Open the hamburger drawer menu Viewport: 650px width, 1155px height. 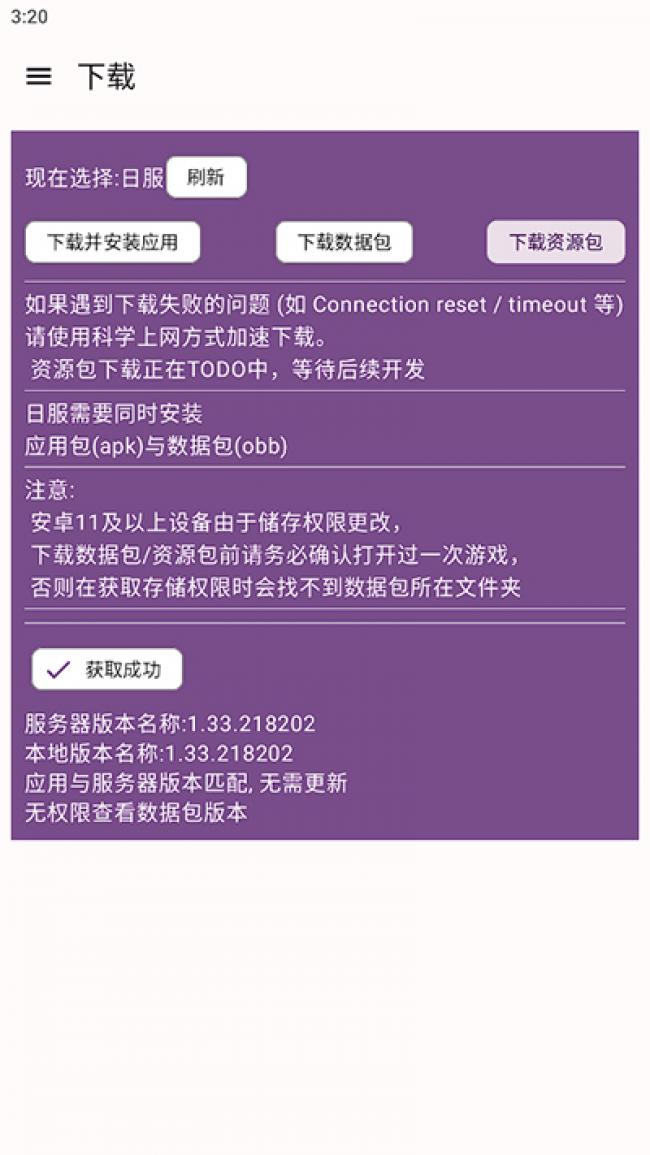[38, 77]
